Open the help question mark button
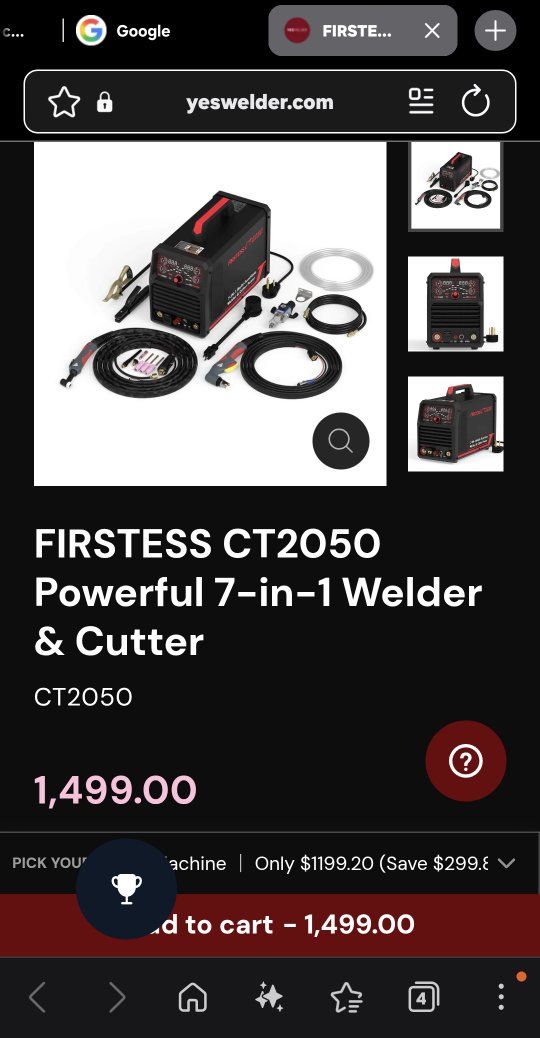The image size is (540, 1038). click(466, 761)
